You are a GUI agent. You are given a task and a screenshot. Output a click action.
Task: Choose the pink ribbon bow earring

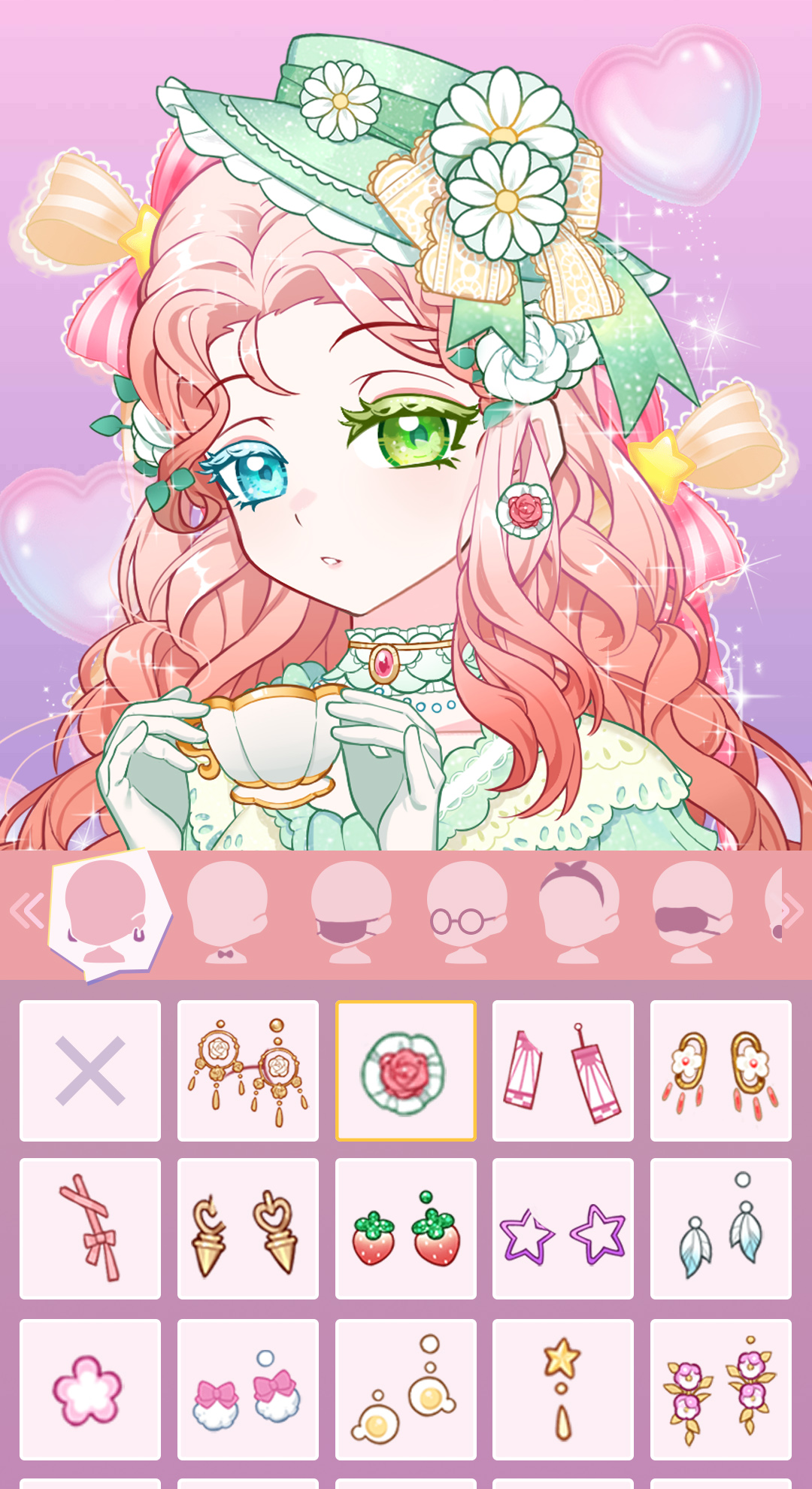[90, 1229]
